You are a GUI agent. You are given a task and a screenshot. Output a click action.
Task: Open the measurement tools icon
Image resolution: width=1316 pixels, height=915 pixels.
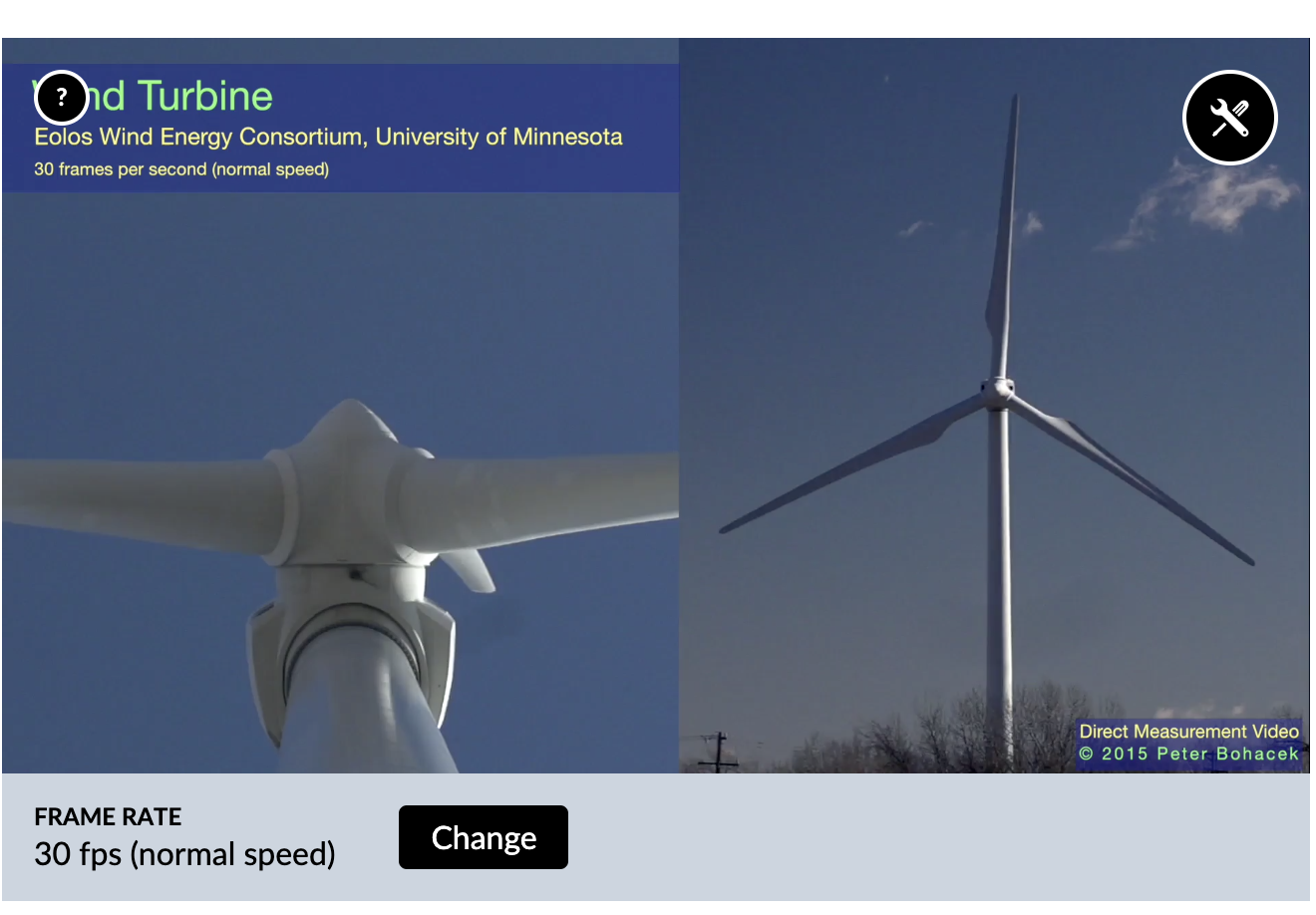click(x=1229, y=118)
